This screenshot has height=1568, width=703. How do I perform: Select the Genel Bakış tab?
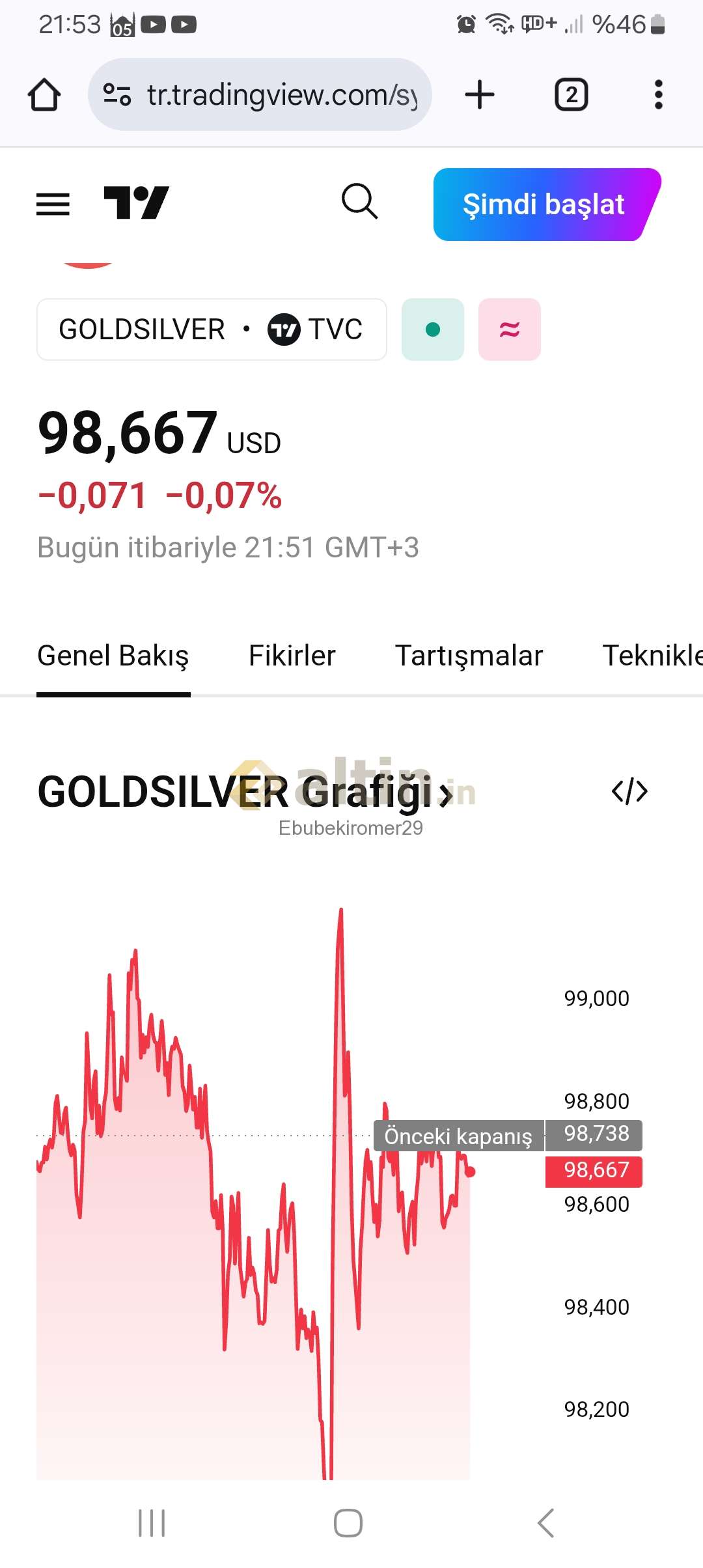(113, 656)
